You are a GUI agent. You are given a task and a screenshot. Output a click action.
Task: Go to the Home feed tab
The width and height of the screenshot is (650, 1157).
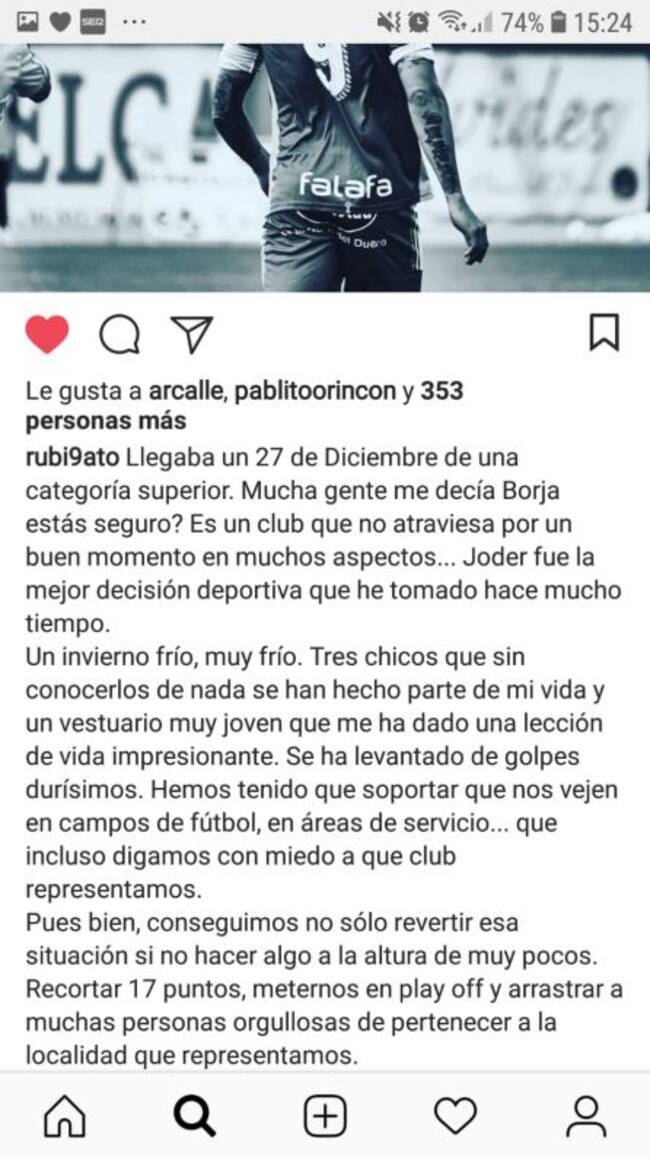65,1116
